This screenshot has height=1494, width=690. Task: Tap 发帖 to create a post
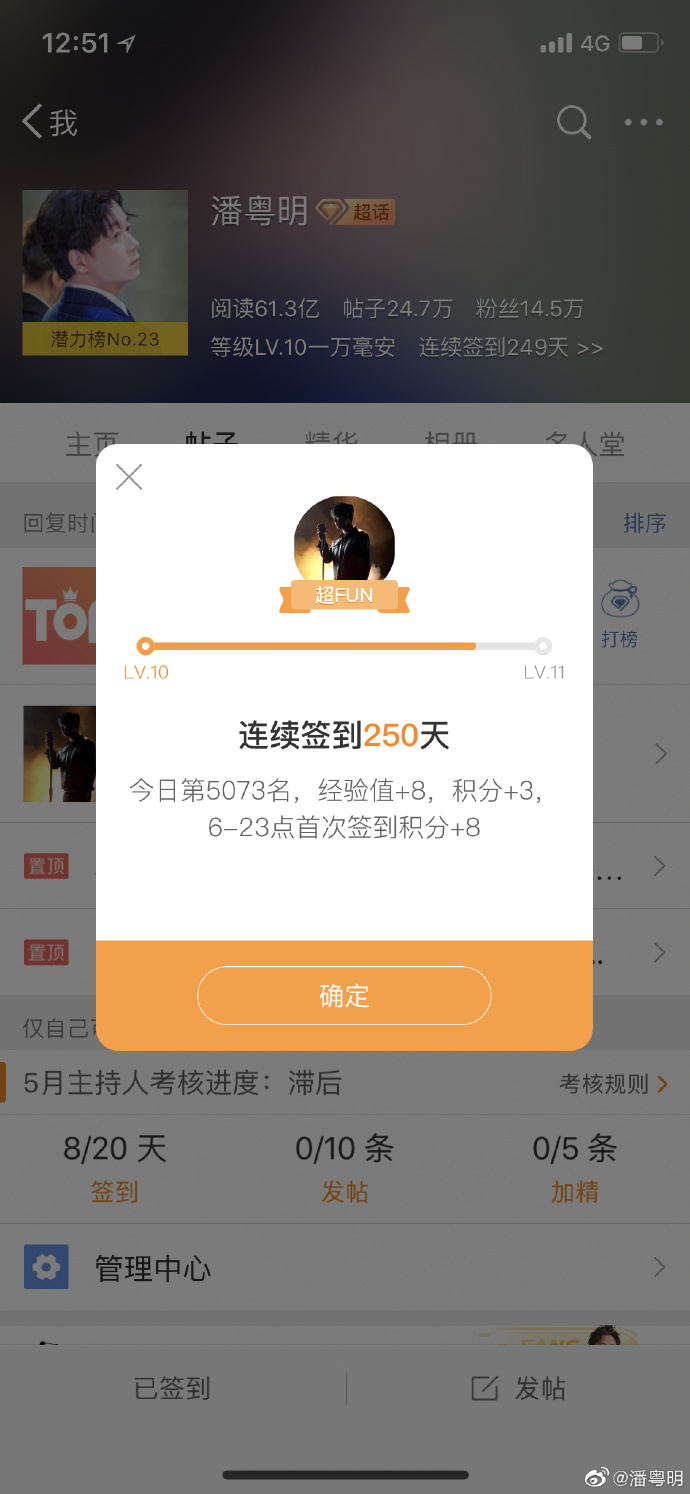[x=518, y=1388]
